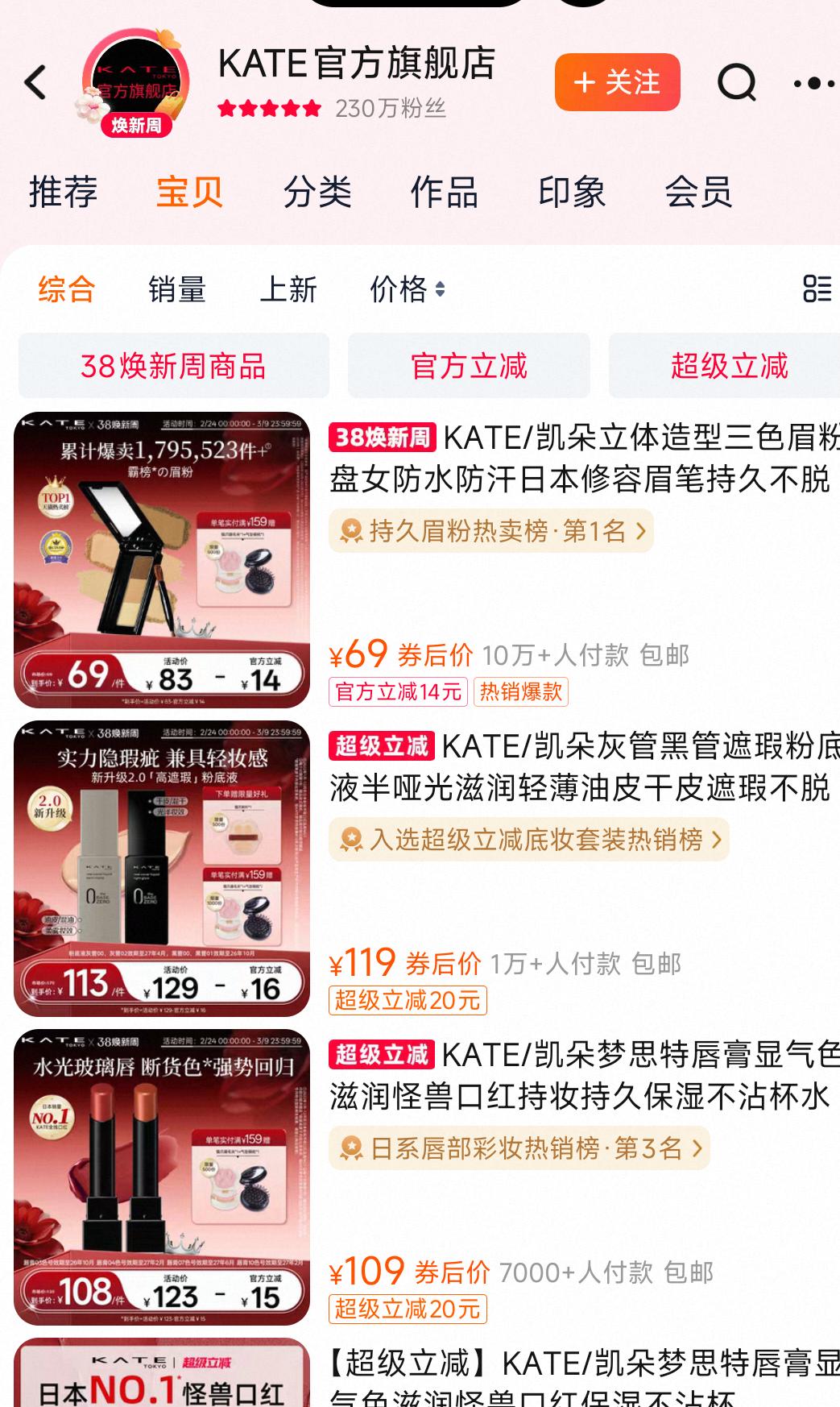Image resolution: width=840 pixels, height=1407 pixels.
Task: Open the 作品 tab
Action: click(x=444, y=192)
